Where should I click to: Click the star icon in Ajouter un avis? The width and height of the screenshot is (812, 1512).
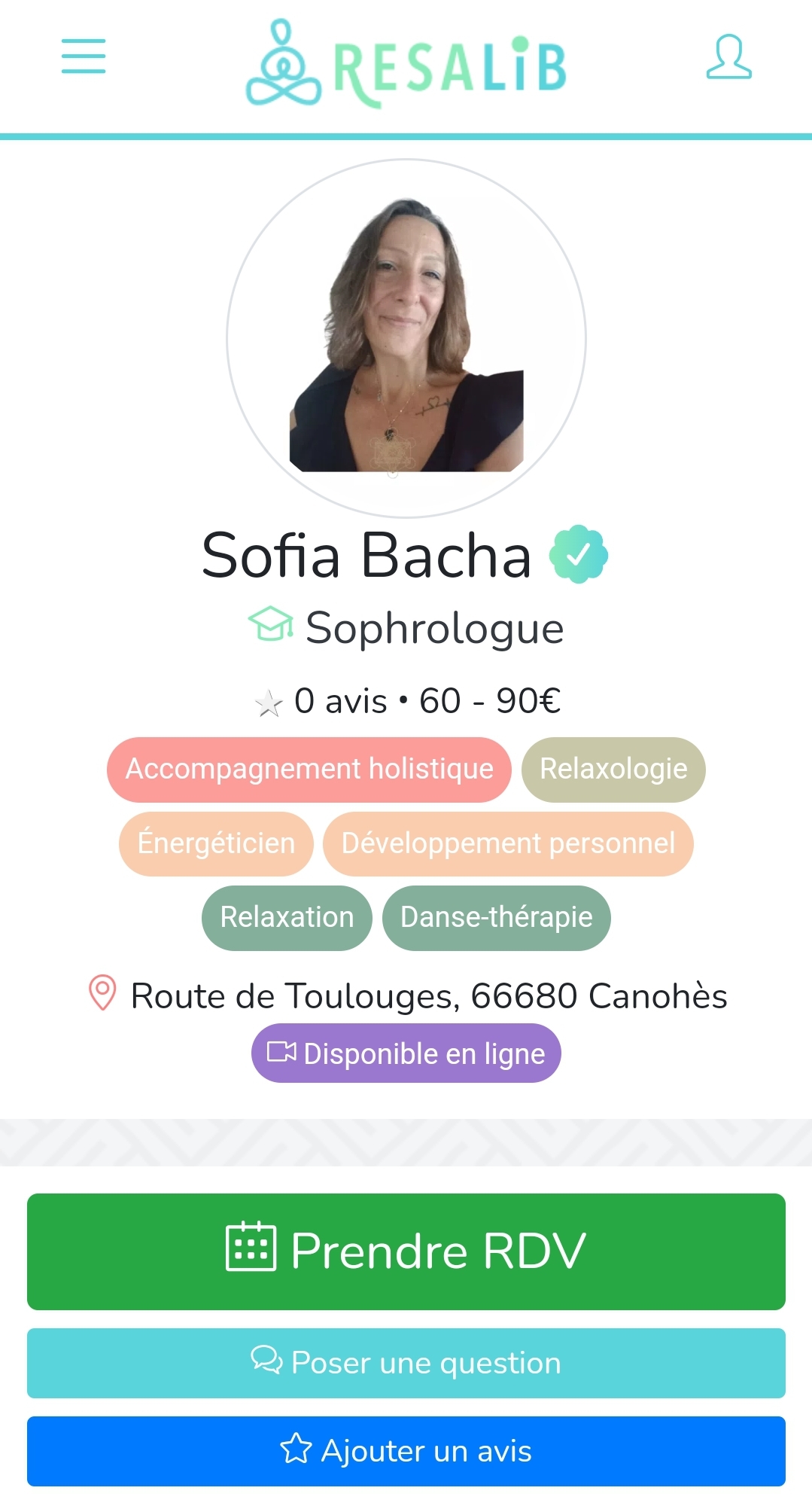click(x=294, y=1450)
